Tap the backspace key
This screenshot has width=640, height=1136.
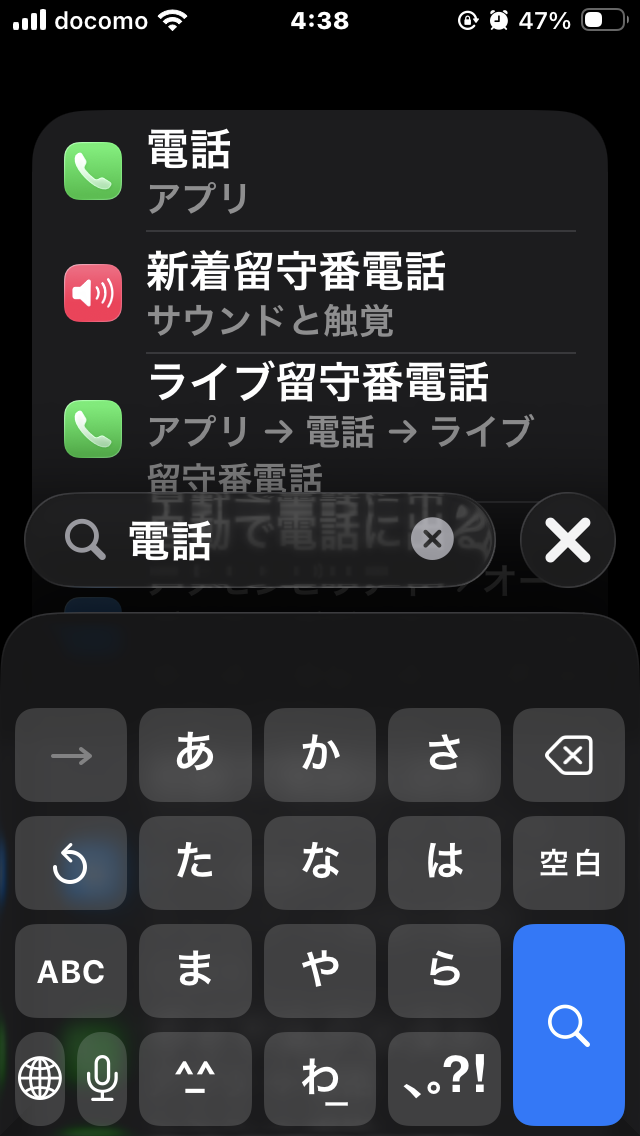point(568,755)
